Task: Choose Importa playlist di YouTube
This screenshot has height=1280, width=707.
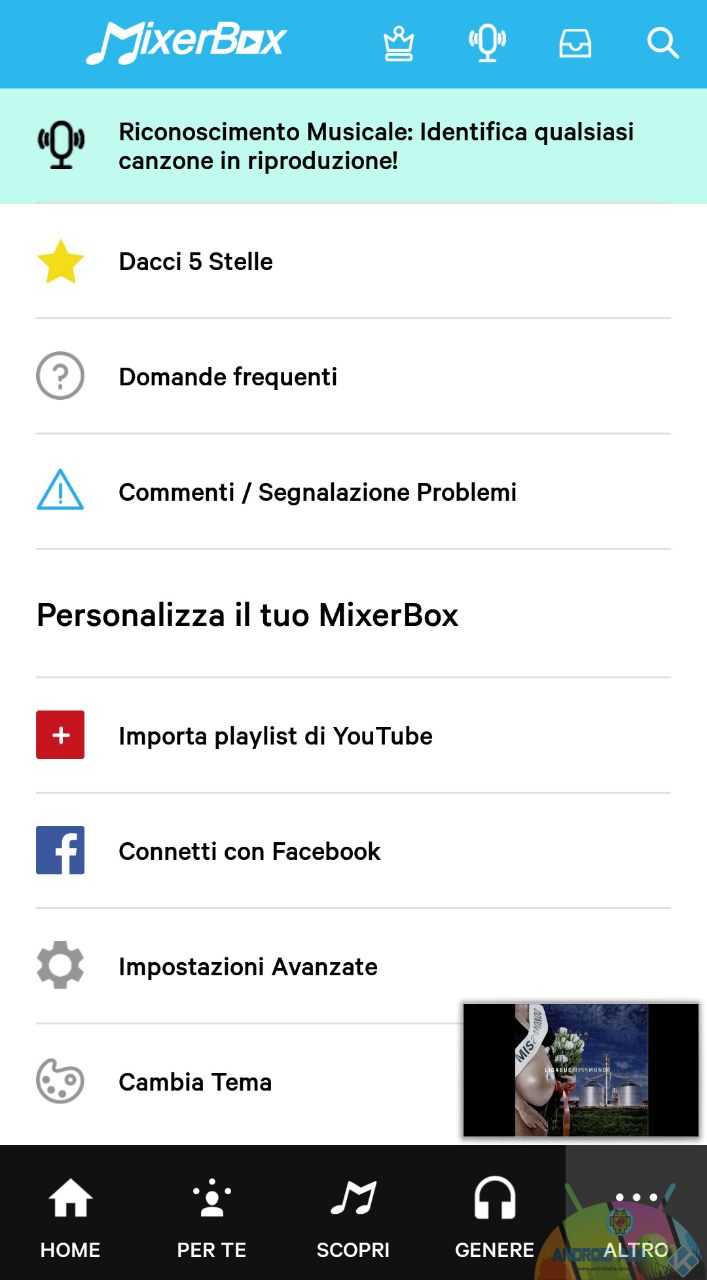Action: click(x=353, y=735)
